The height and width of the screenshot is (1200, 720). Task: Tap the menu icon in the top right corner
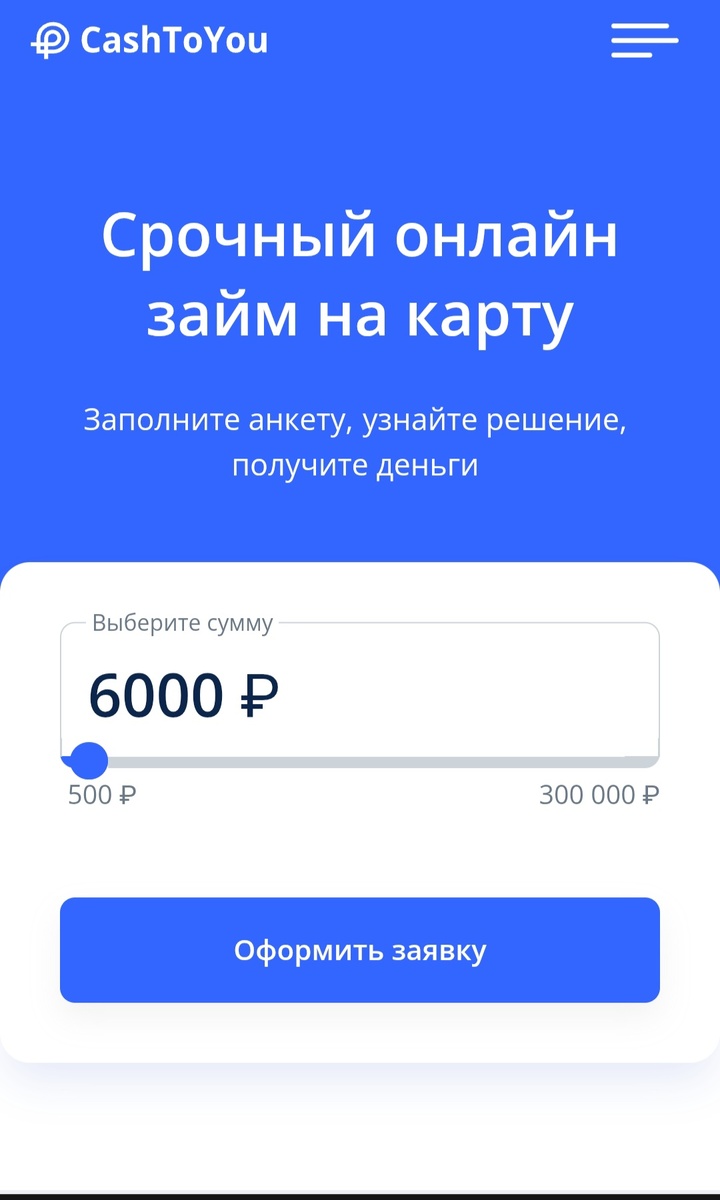[644, 42]
